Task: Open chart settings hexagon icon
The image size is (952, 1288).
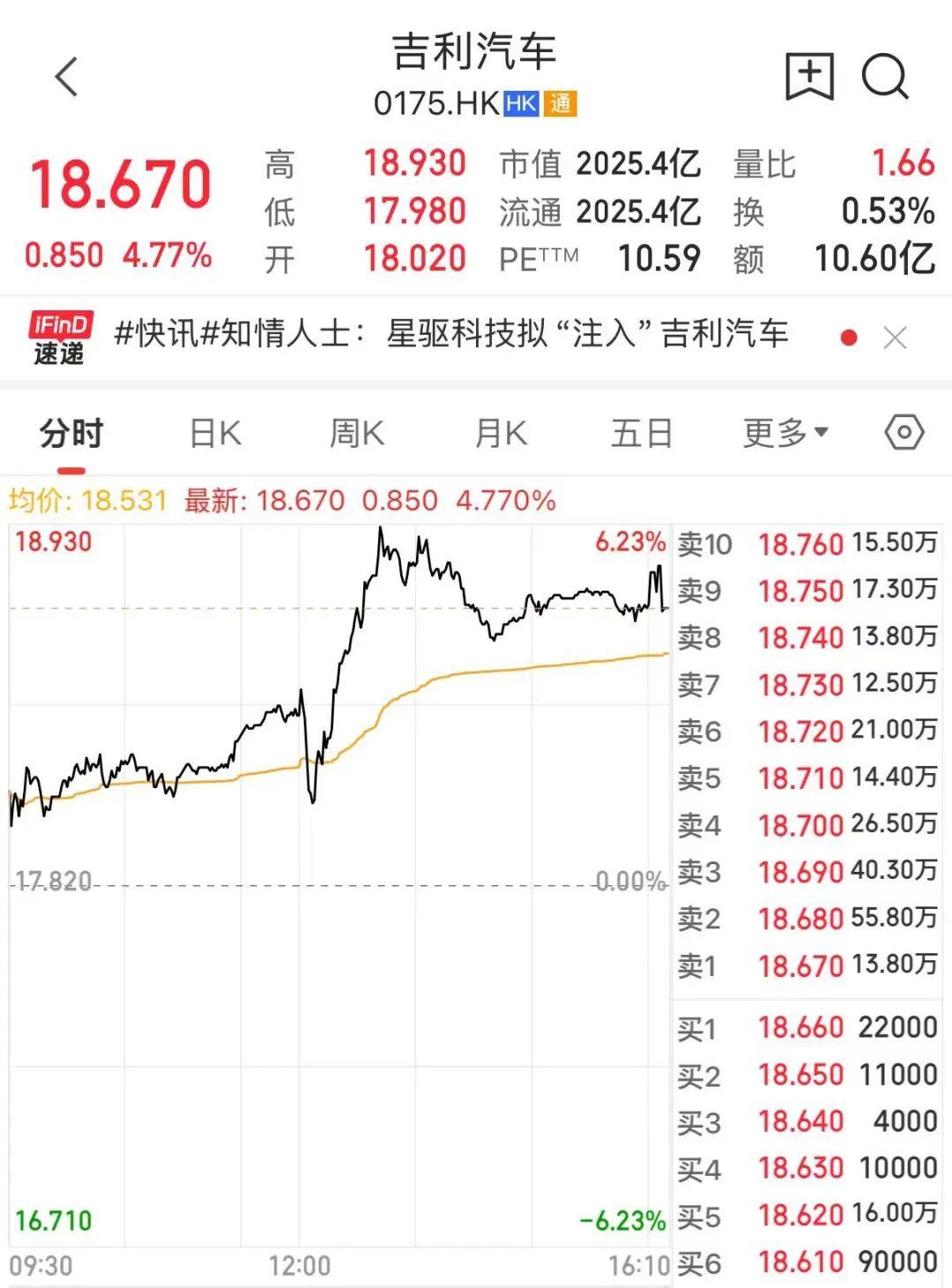Action: pos(904,433)
